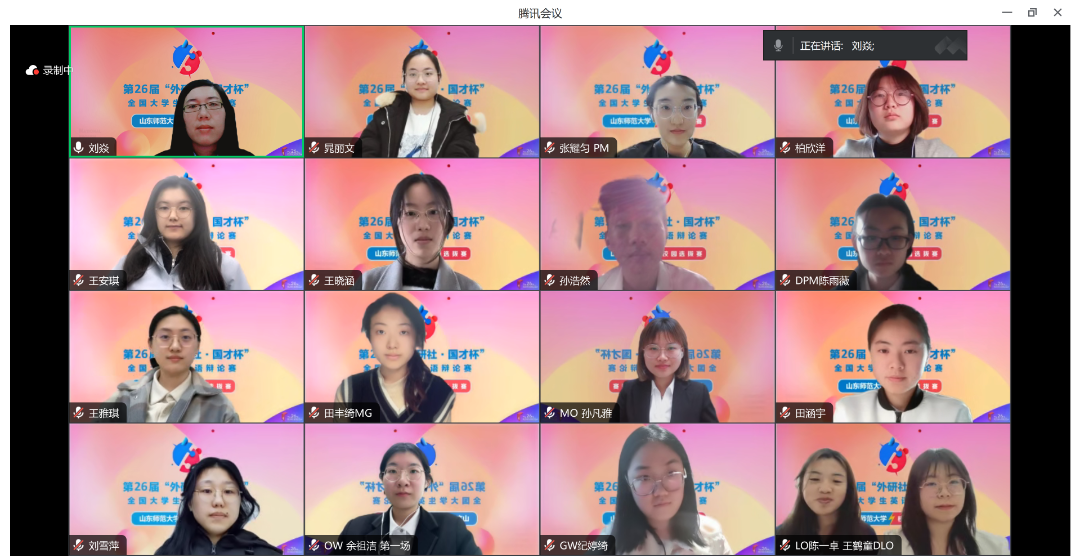Viewport: 1080px width, 556px height.
Task: Open the 录制中 recording indicator
Action: 49,70
